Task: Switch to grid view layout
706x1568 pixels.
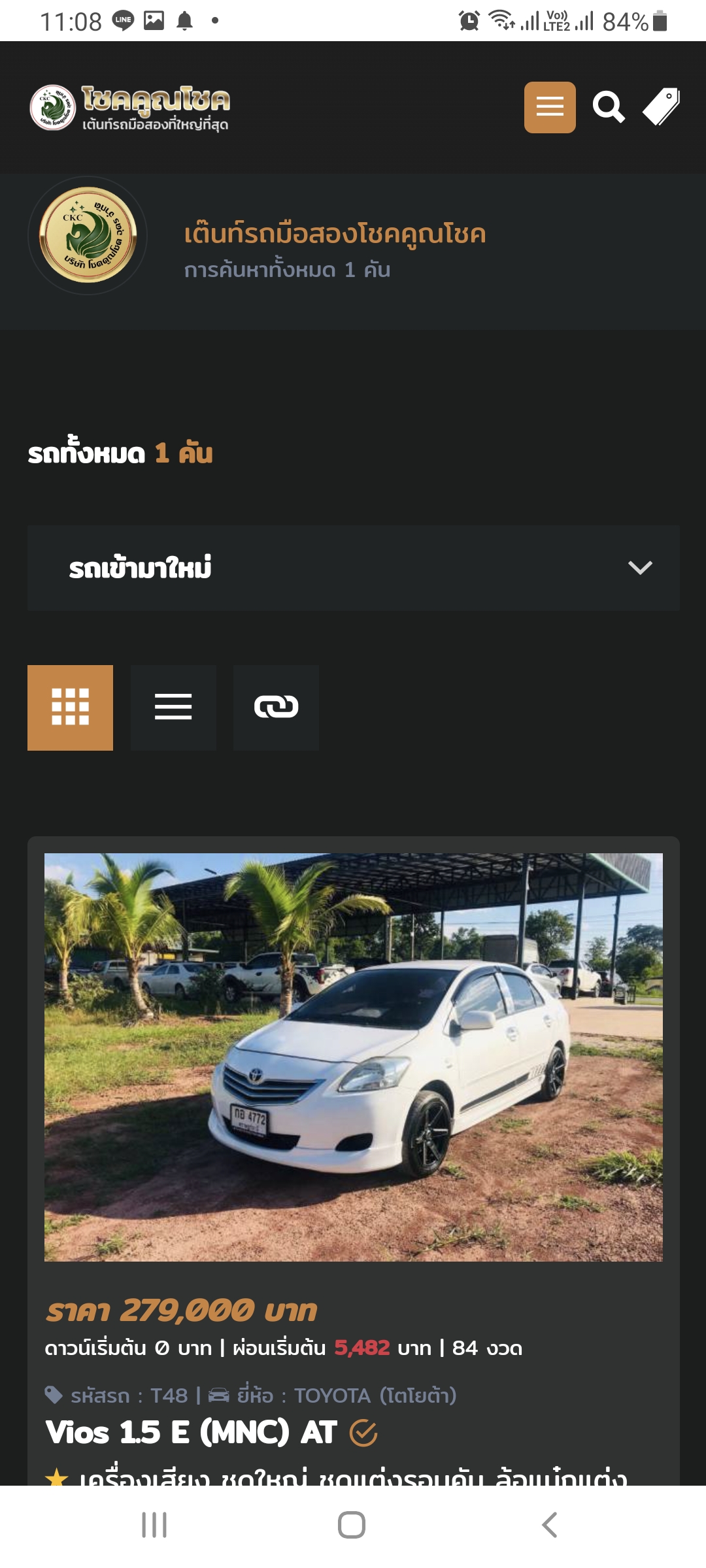Action: [70, 708]
